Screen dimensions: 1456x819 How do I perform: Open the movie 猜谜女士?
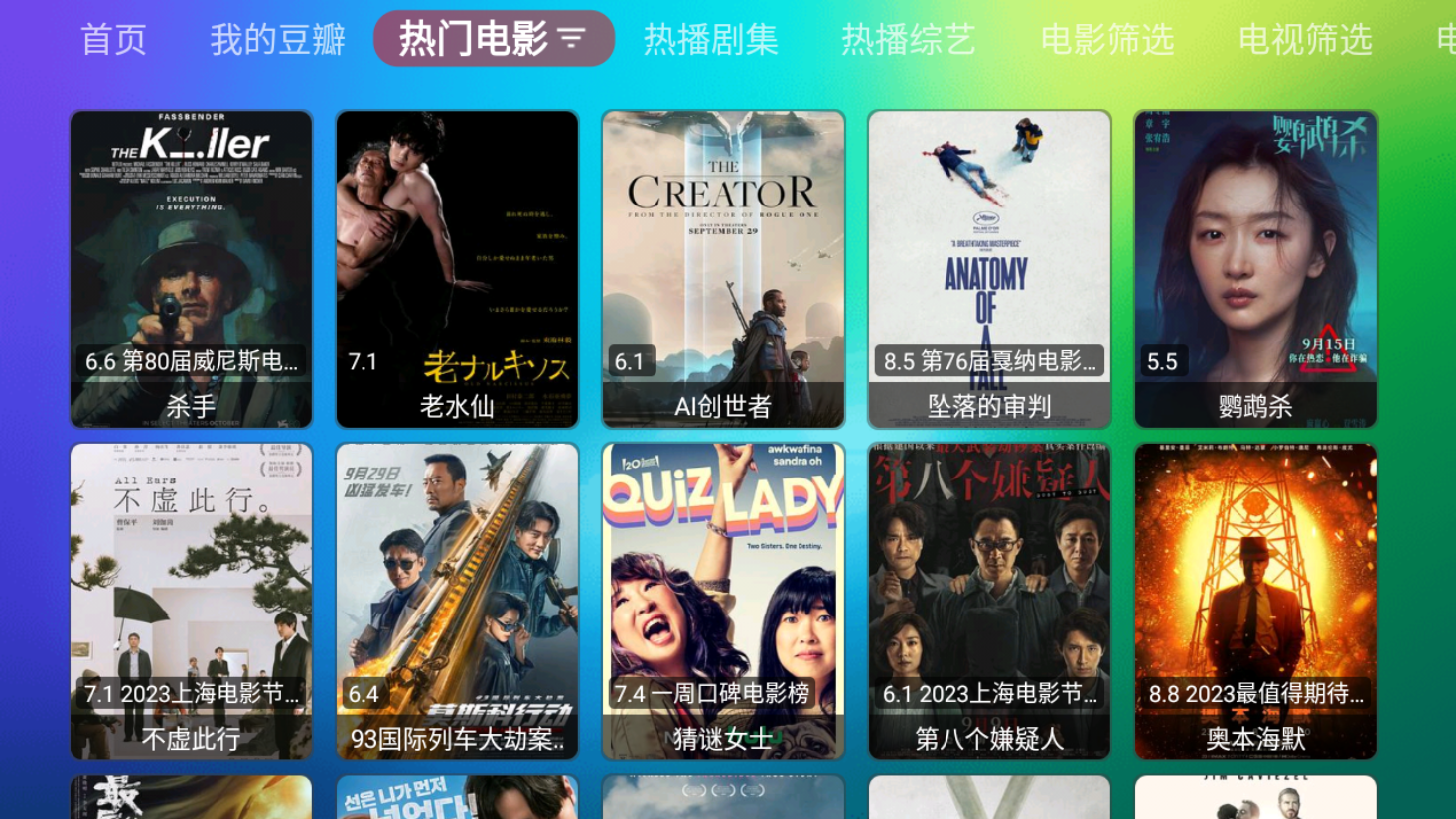pyautogui.click(x=723, y=602)
